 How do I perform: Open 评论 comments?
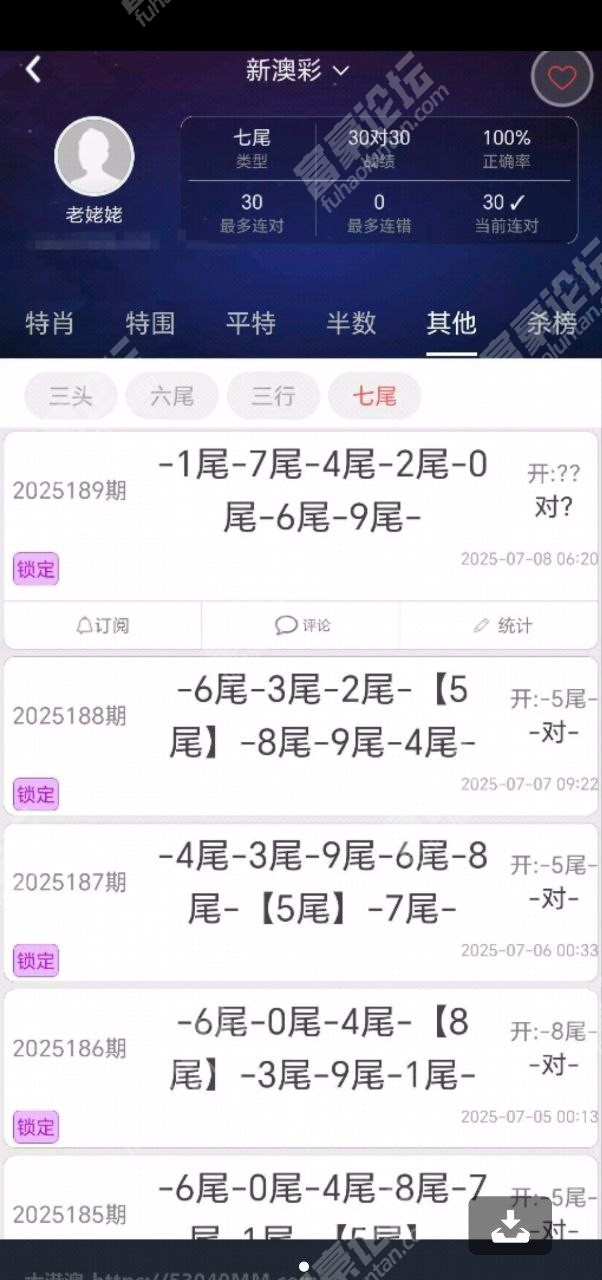(x=302, y=626)
